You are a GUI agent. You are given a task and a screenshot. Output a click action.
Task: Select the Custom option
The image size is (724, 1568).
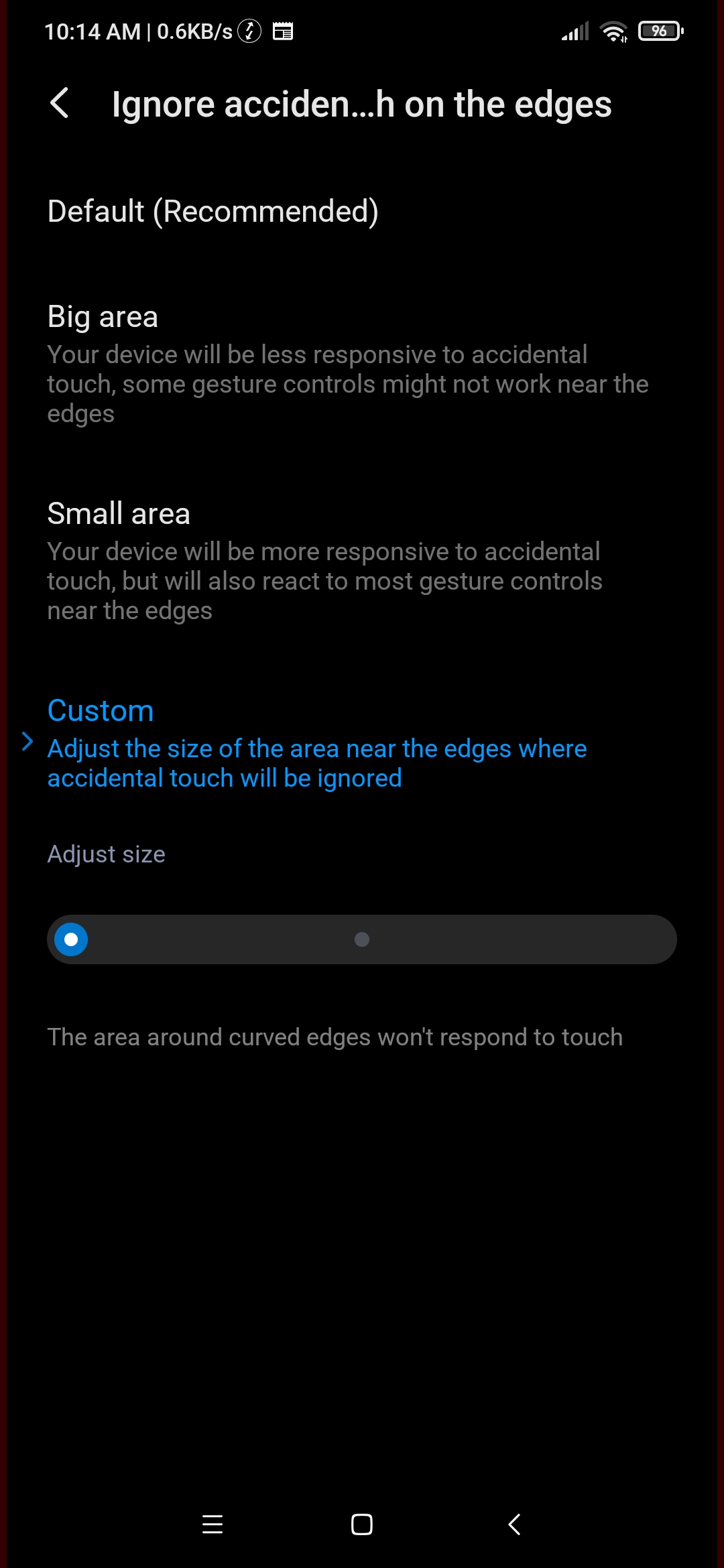316,742
